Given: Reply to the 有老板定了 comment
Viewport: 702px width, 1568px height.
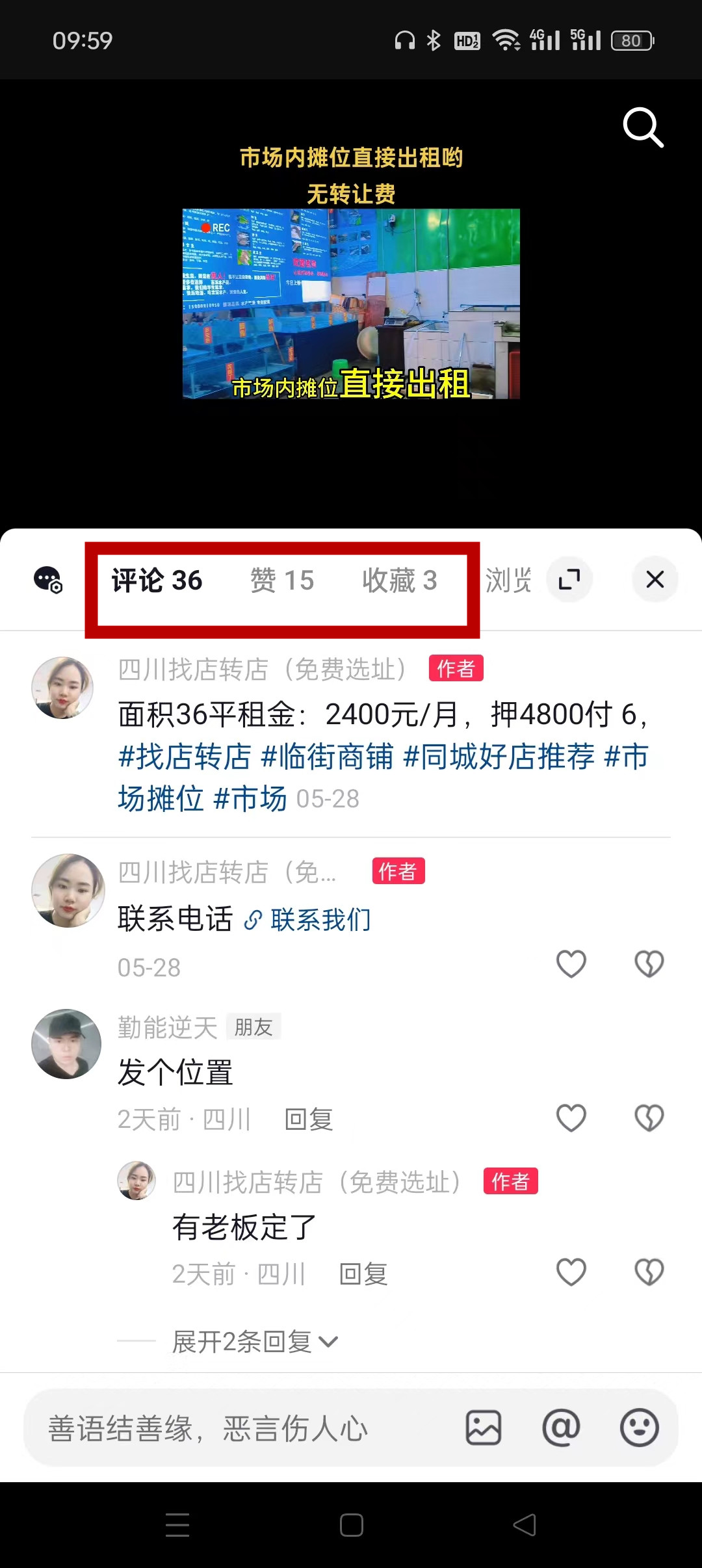Looking at the screenshot, I should click(363, 1274).
